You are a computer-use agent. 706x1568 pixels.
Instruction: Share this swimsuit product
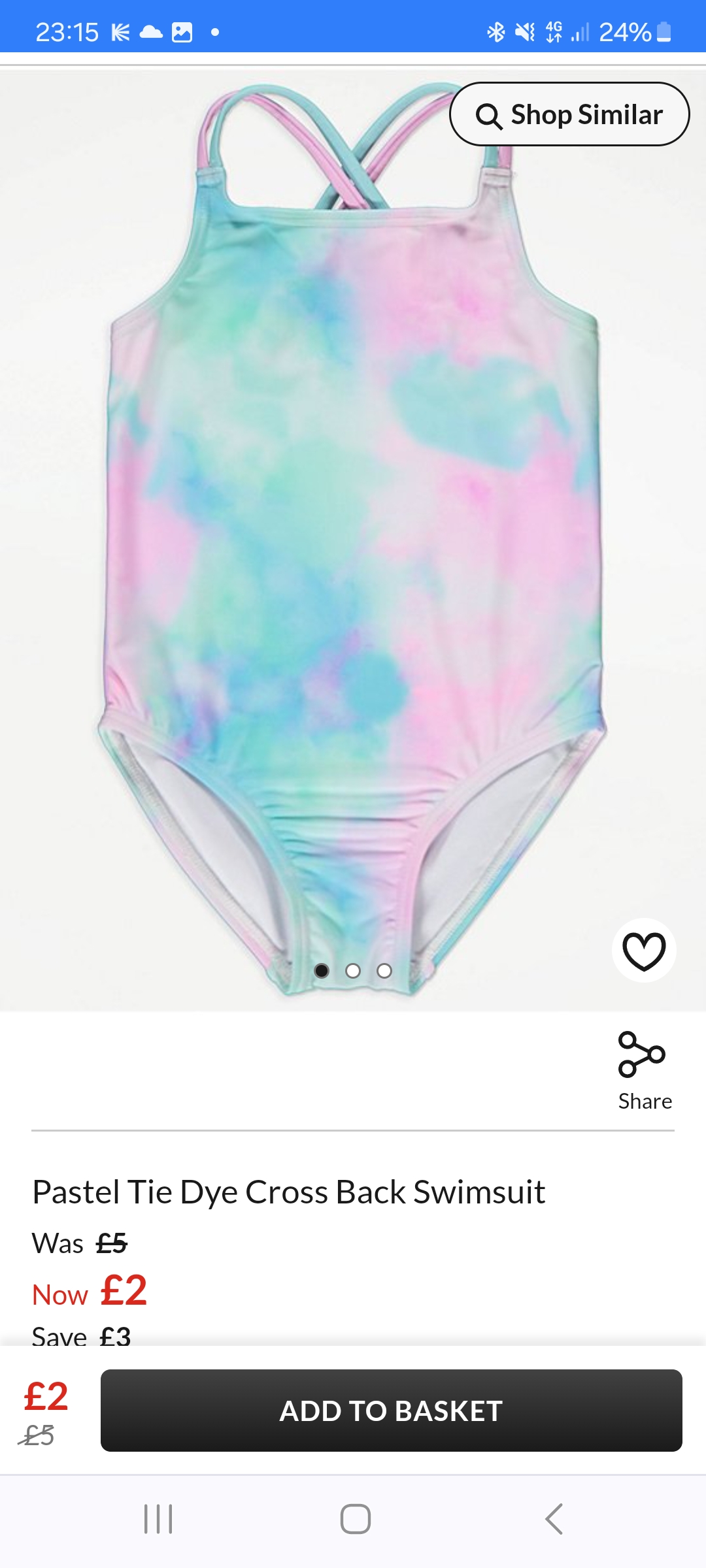pos(644,1070)
